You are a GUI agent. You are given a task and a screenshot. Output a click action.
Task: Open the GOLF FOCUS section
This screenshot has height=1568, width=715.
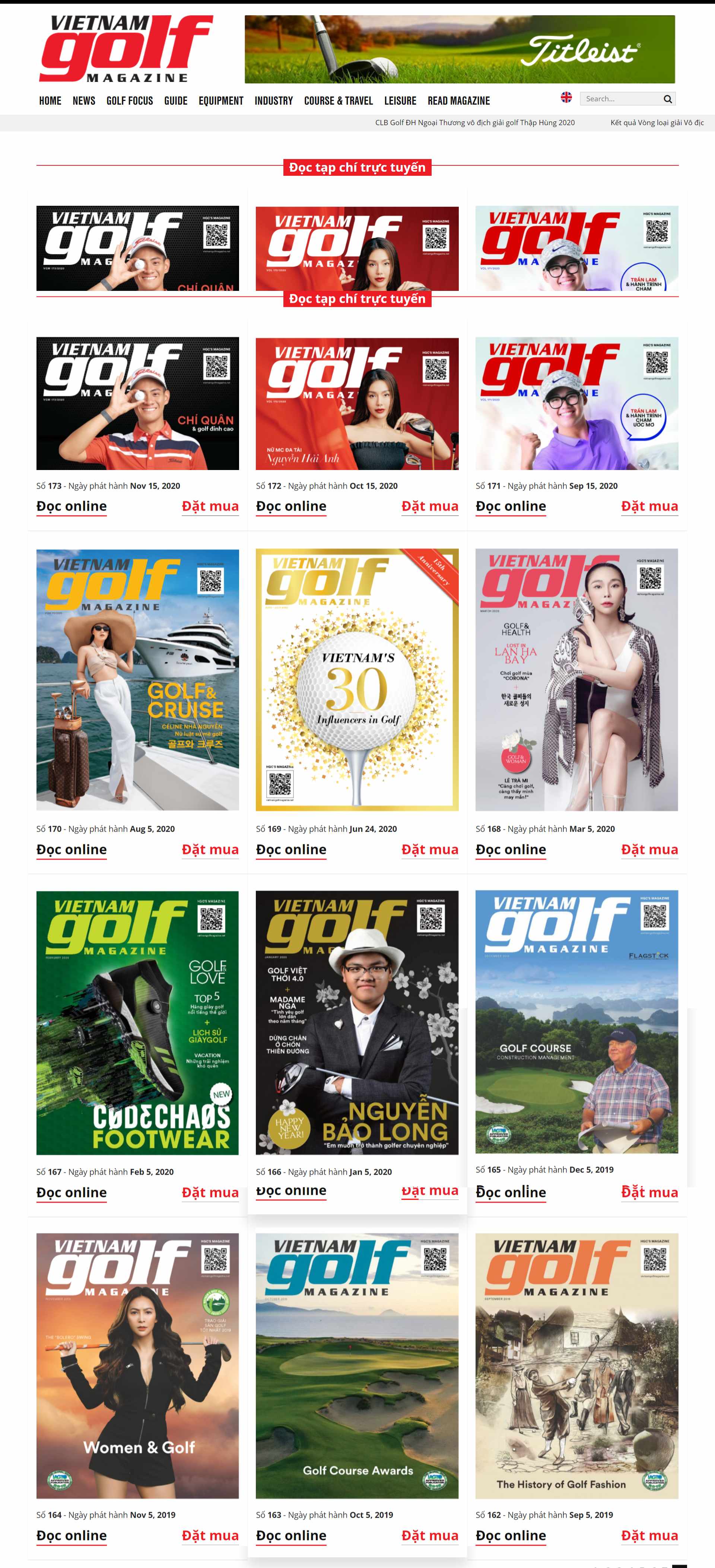pyautogui.click(x=130, y=101)
